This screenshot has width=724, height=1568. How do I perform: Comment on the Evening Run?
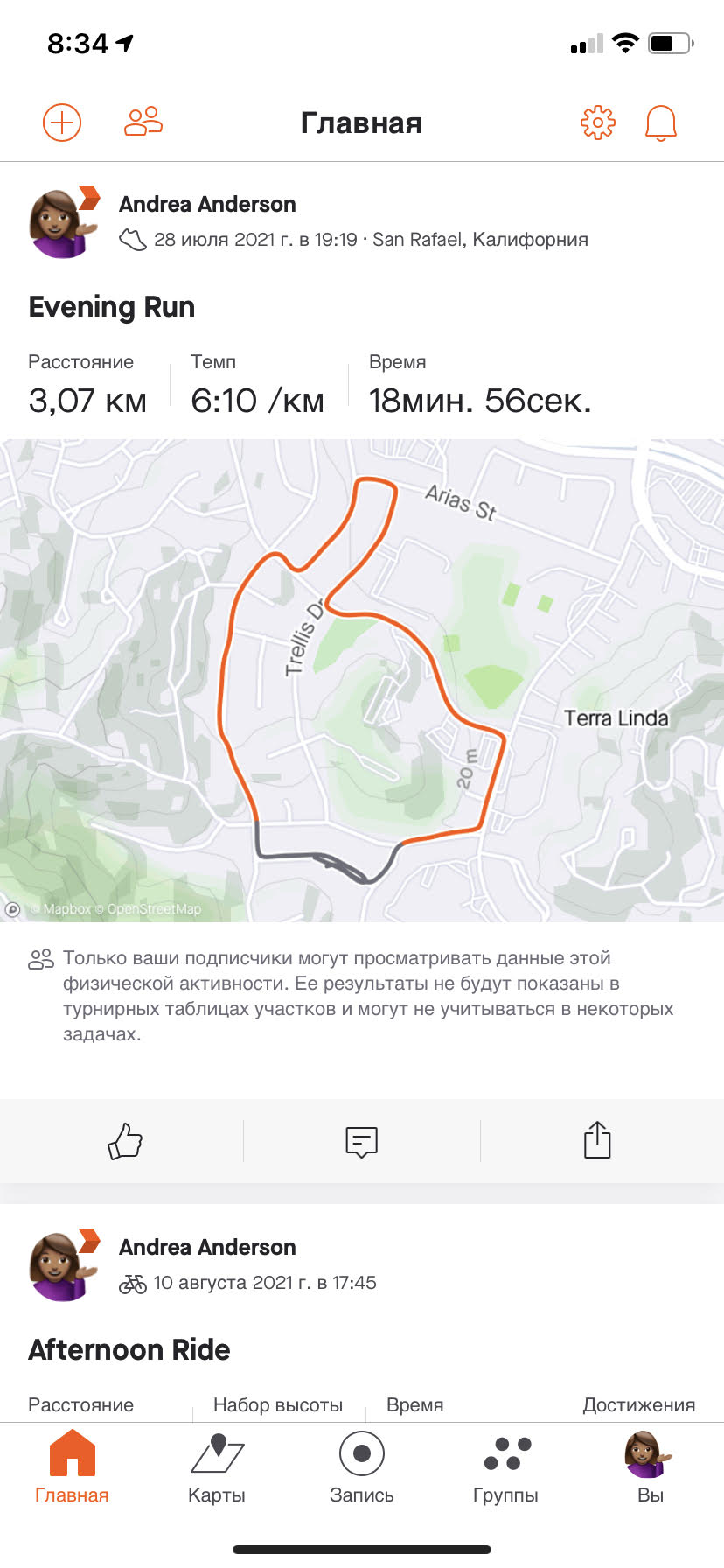(361, 1141)
